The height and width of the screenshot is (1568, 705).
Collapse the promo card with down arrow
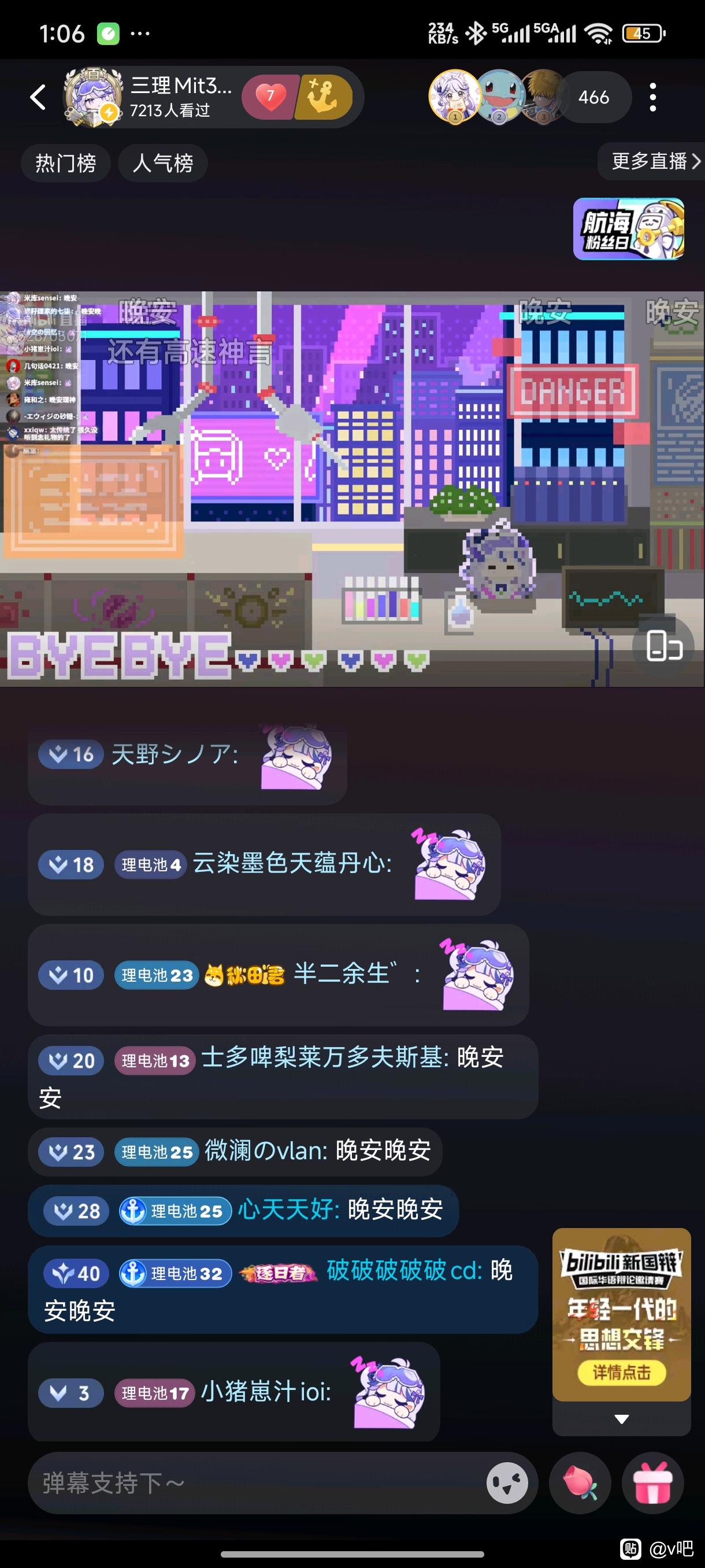point(621,1419)
